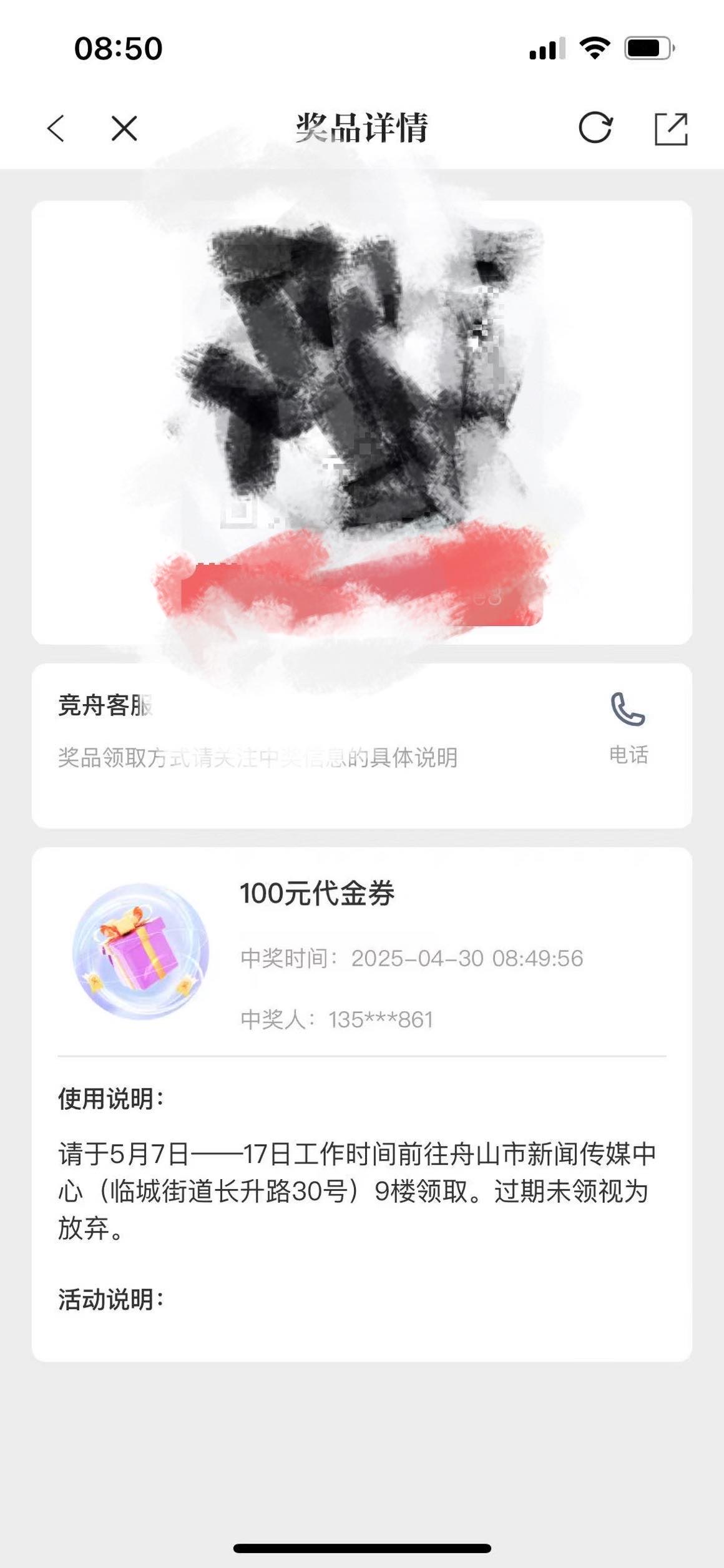724x1568 pixels.
Task: Open the share icon in header
Action: 671,129
